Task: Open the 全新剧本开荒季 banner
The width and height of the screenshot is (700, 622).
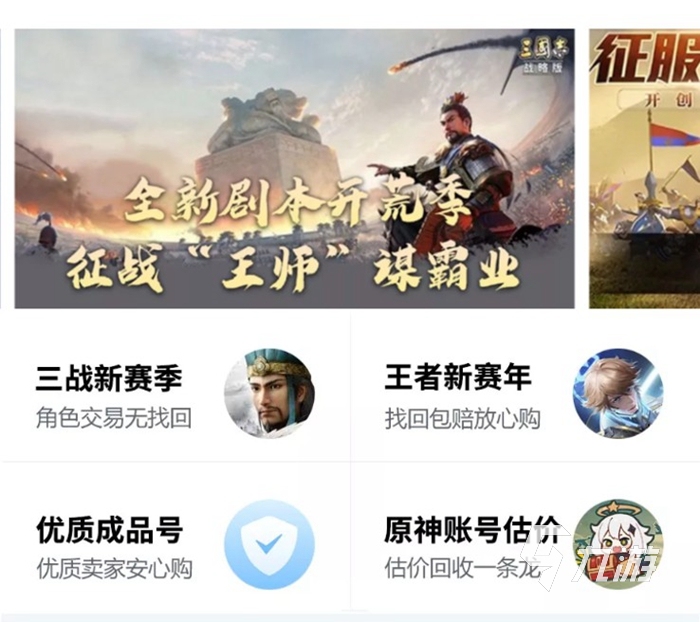Action: click(294, 168)
